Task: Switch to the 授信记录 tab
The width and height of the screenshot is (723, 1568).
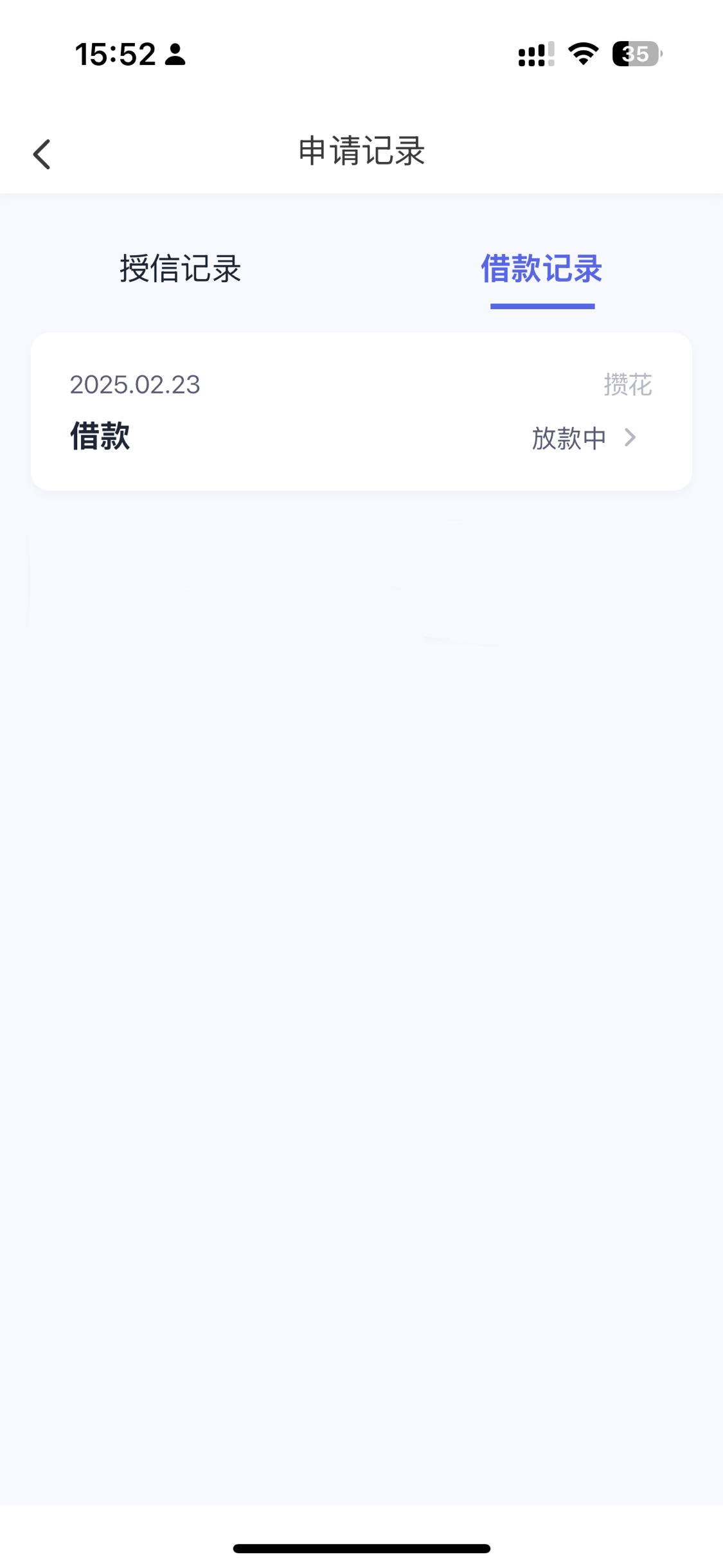Action: point(181,269)
